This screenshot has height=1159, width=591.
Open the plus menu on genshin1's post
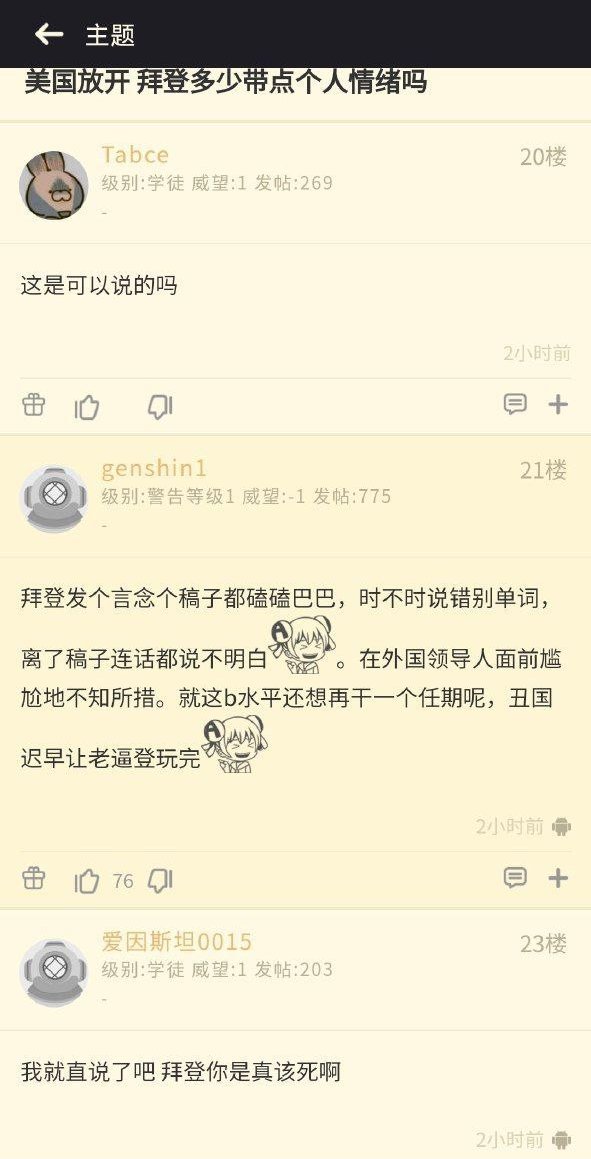pyautogui.click(x=558, y=877)
